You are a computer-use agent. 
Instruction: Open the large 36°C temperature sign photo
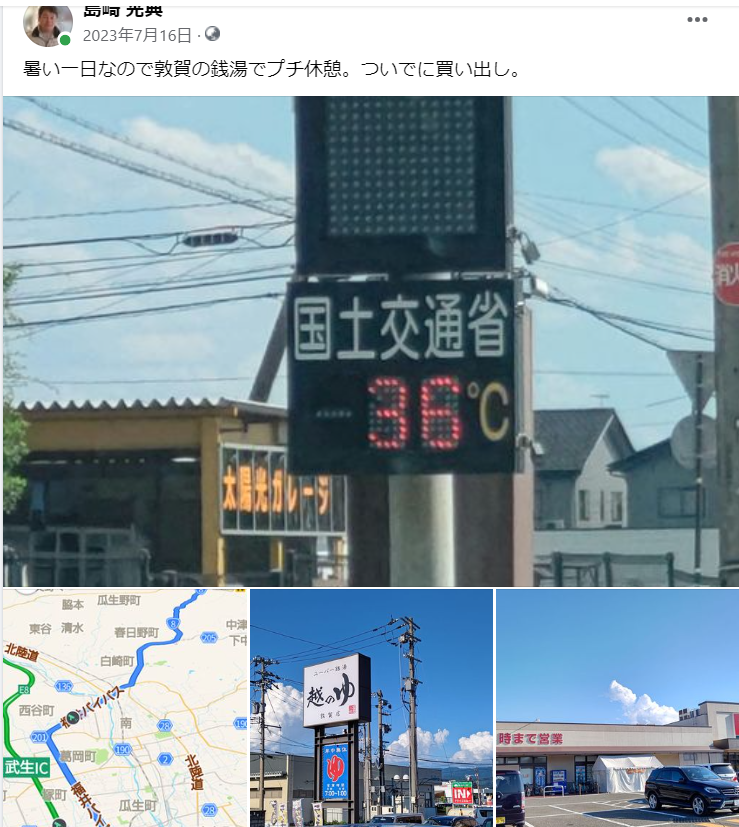[x=370, y=340]
